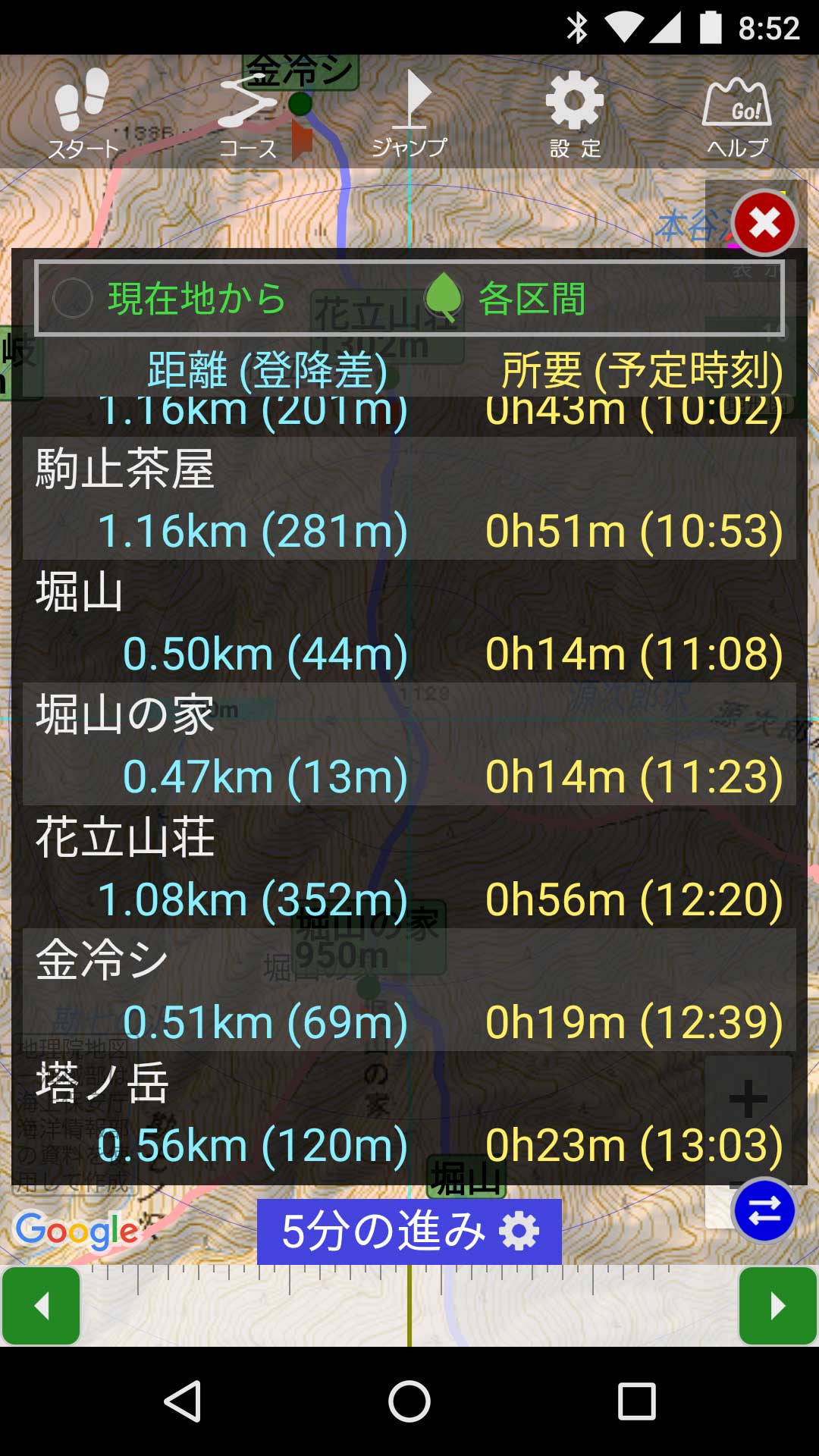Viewport: 819px width, 1456px height.
Task: Tap the ジャンプ flag button
Action: (x=409, y=114)
